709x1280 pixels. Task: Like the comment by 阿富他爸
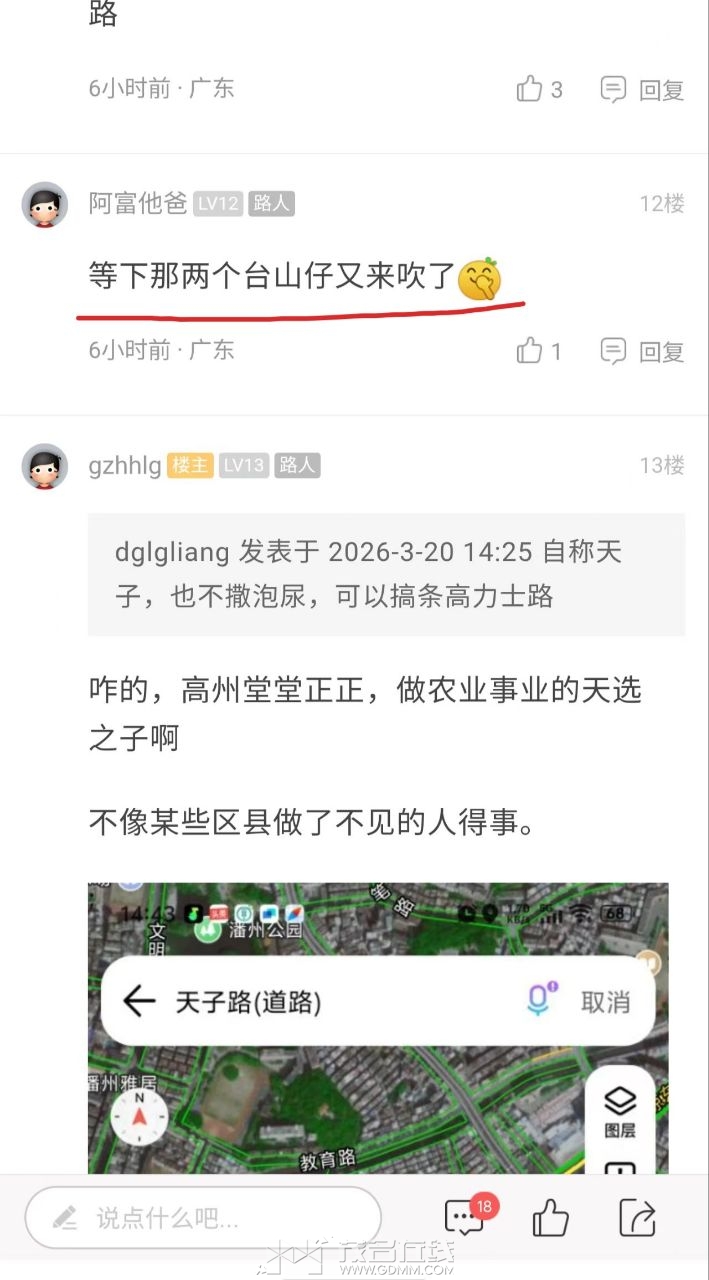click(x=529, y=351)
